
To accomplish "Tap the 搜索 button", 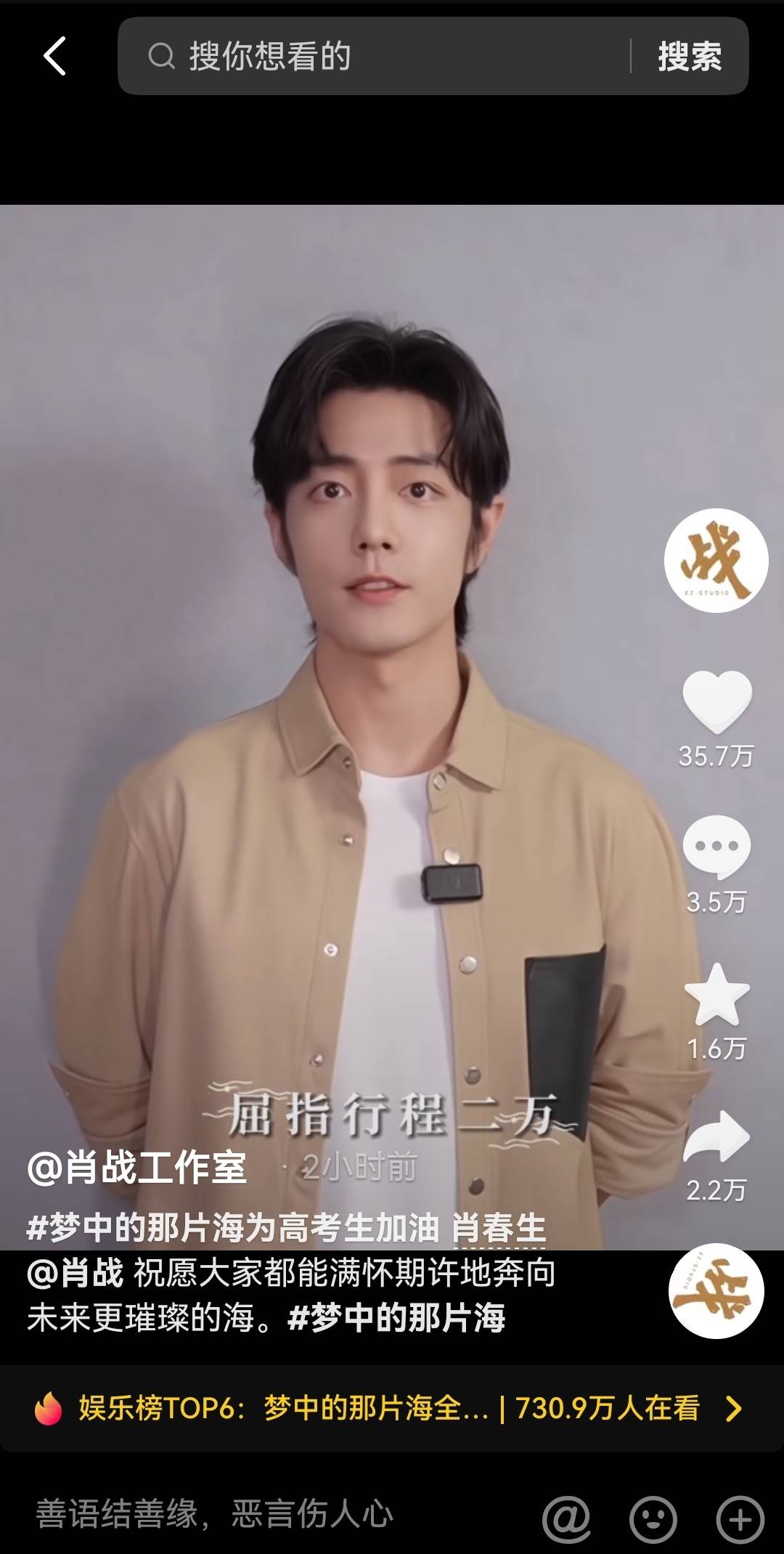I will pyautogui.click(x=690, y=57).
